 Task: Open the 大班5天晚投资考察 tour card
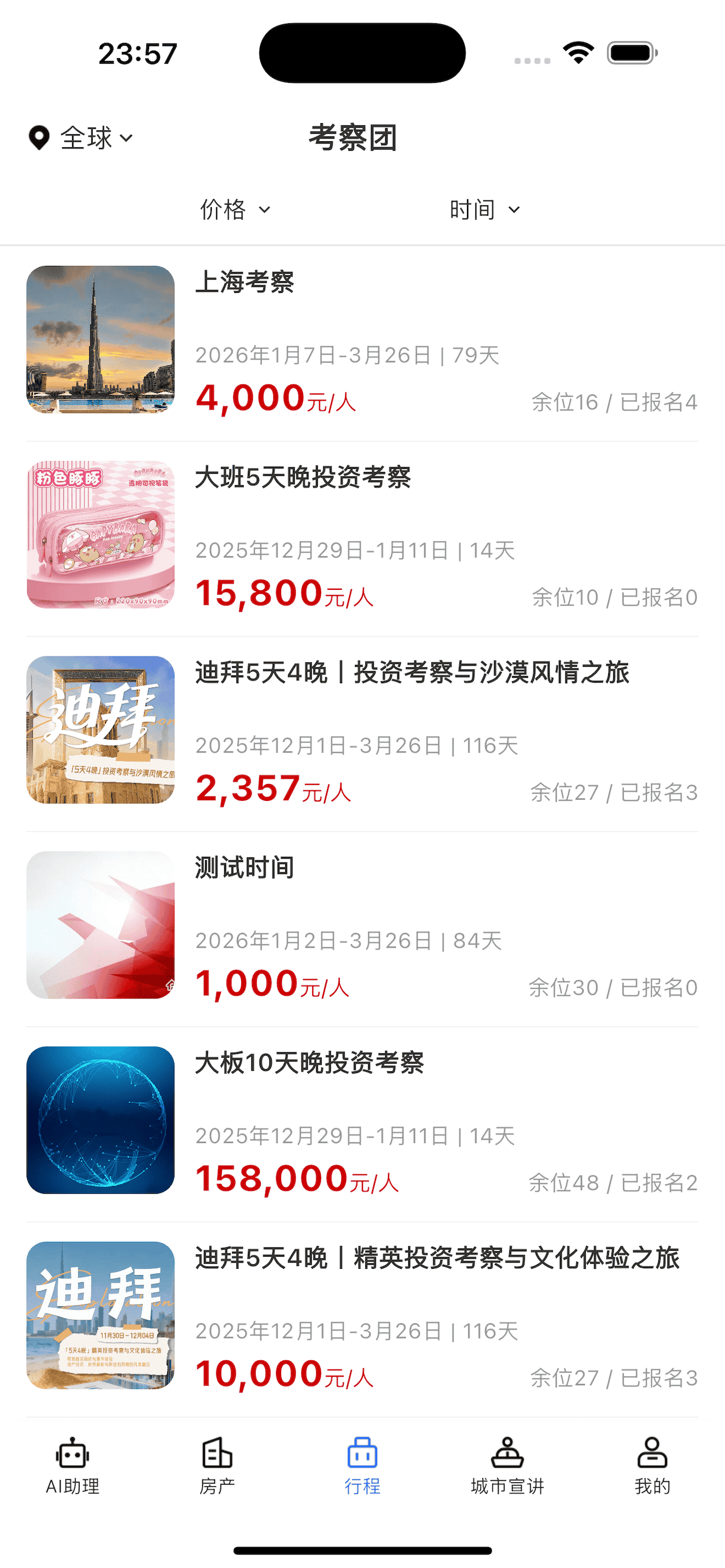[362, 535]
